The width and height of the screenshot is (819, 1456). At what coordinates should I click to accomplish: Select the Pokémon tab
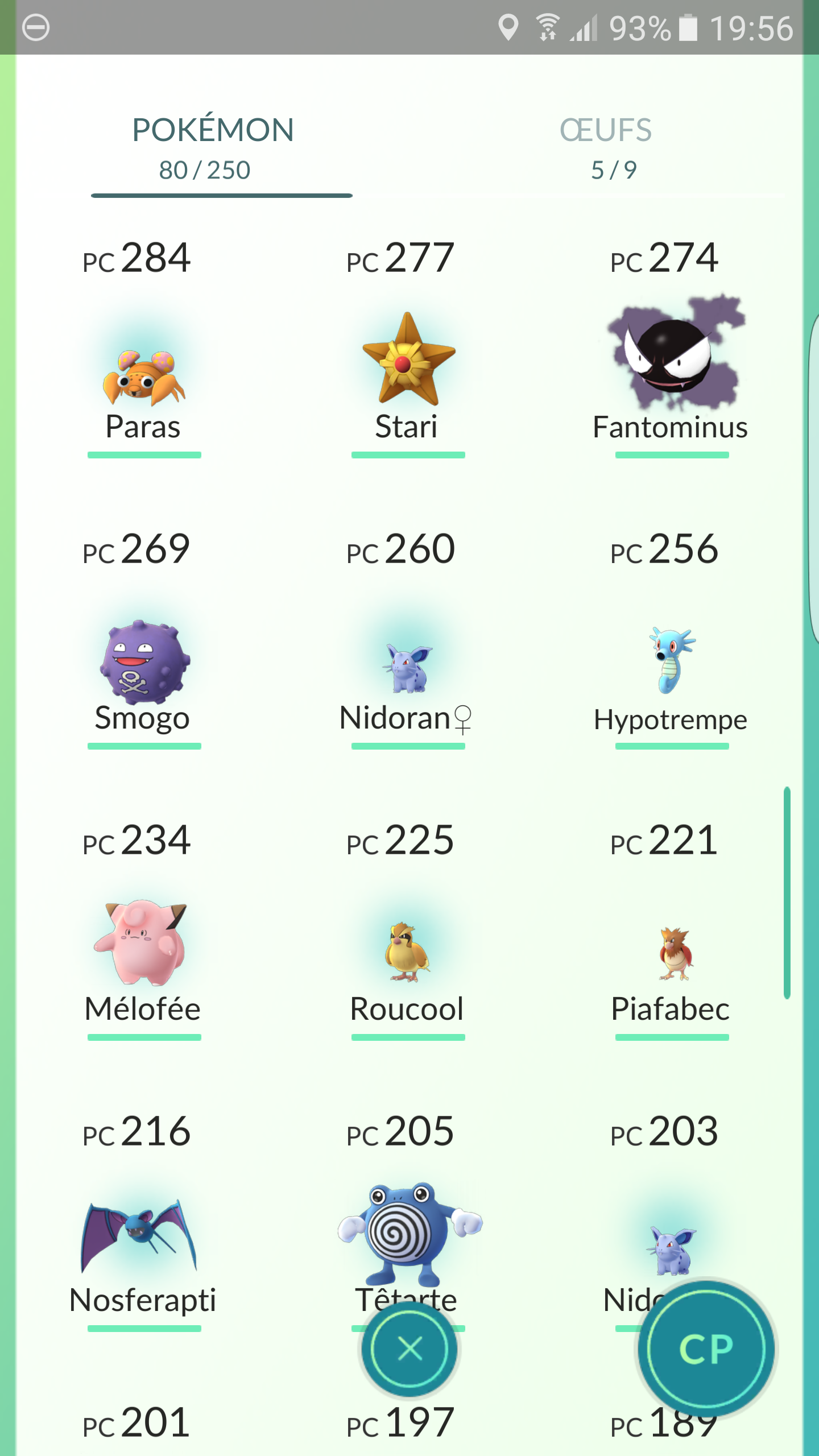pos(213,147)
